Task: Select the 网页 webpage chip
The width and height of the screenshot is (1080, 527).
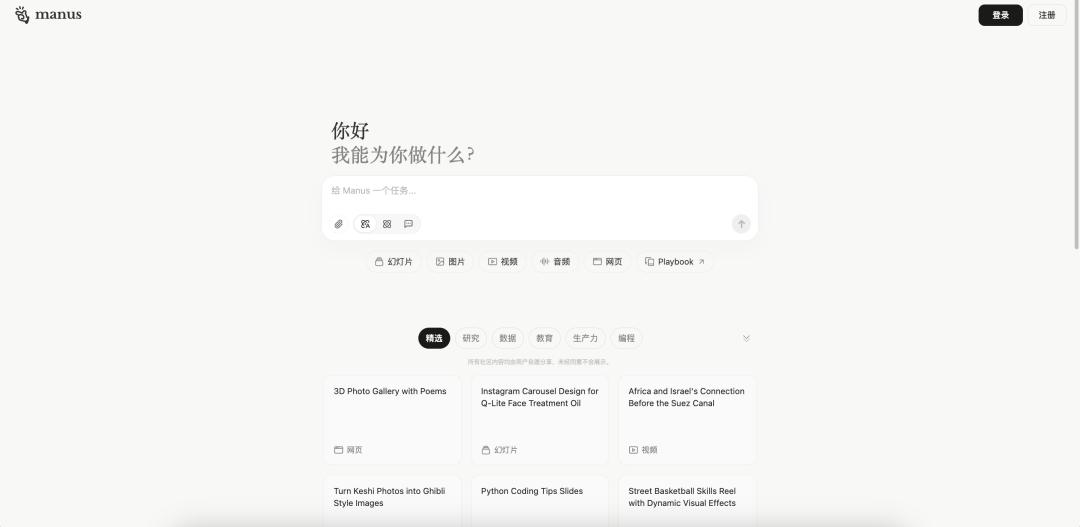Action: click(607, 262)
